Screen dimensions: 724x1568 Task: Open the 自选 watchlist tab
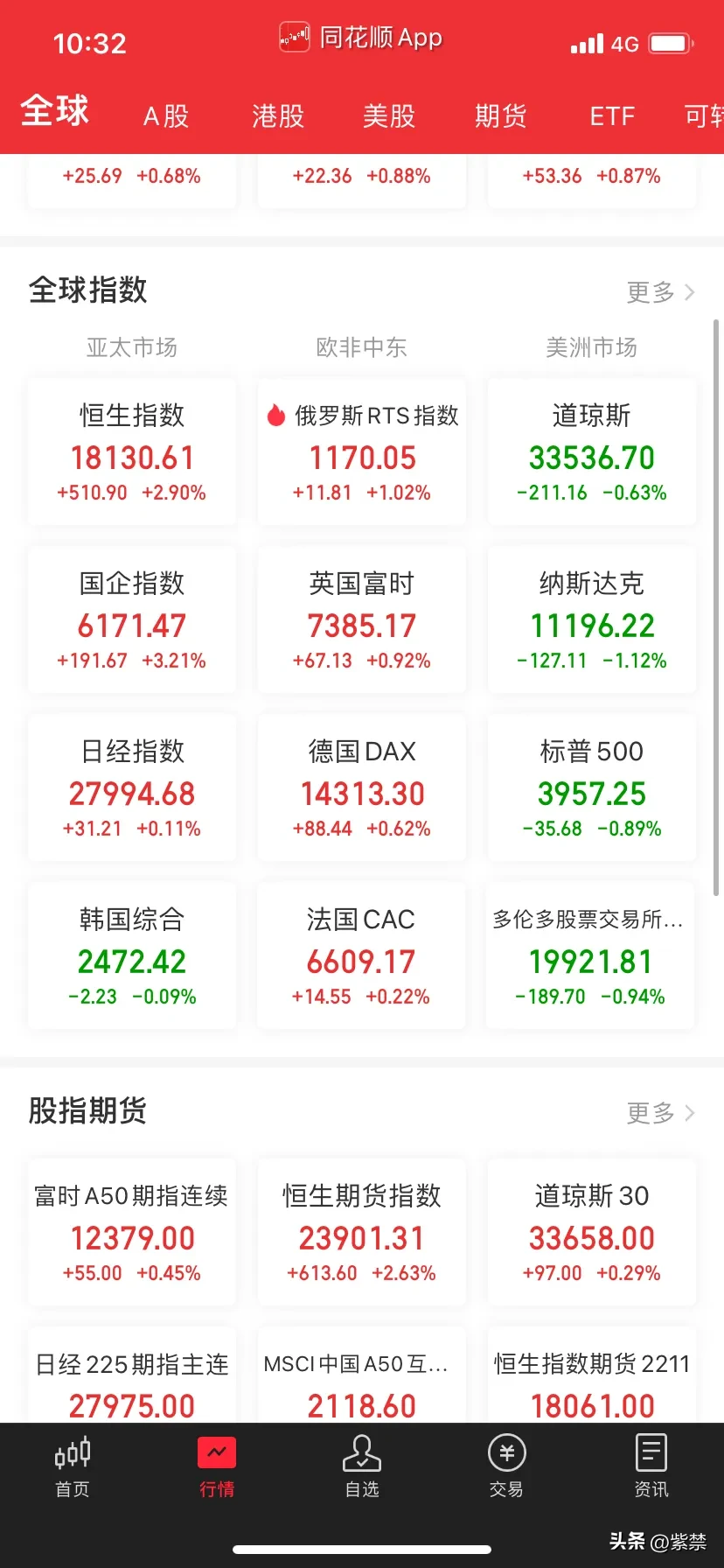pos(362,1466)
